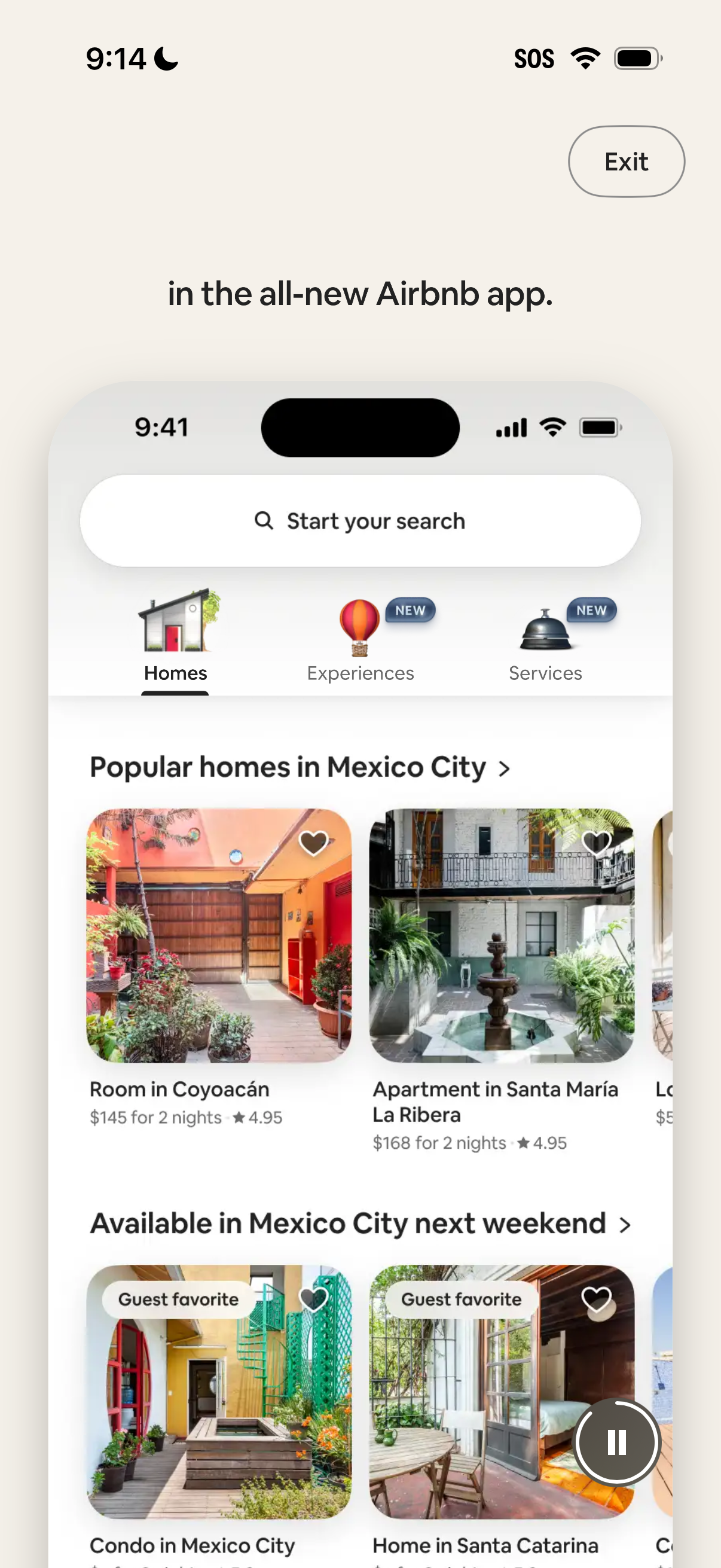
Task: Click the Exit button
Action: point(625,161)
